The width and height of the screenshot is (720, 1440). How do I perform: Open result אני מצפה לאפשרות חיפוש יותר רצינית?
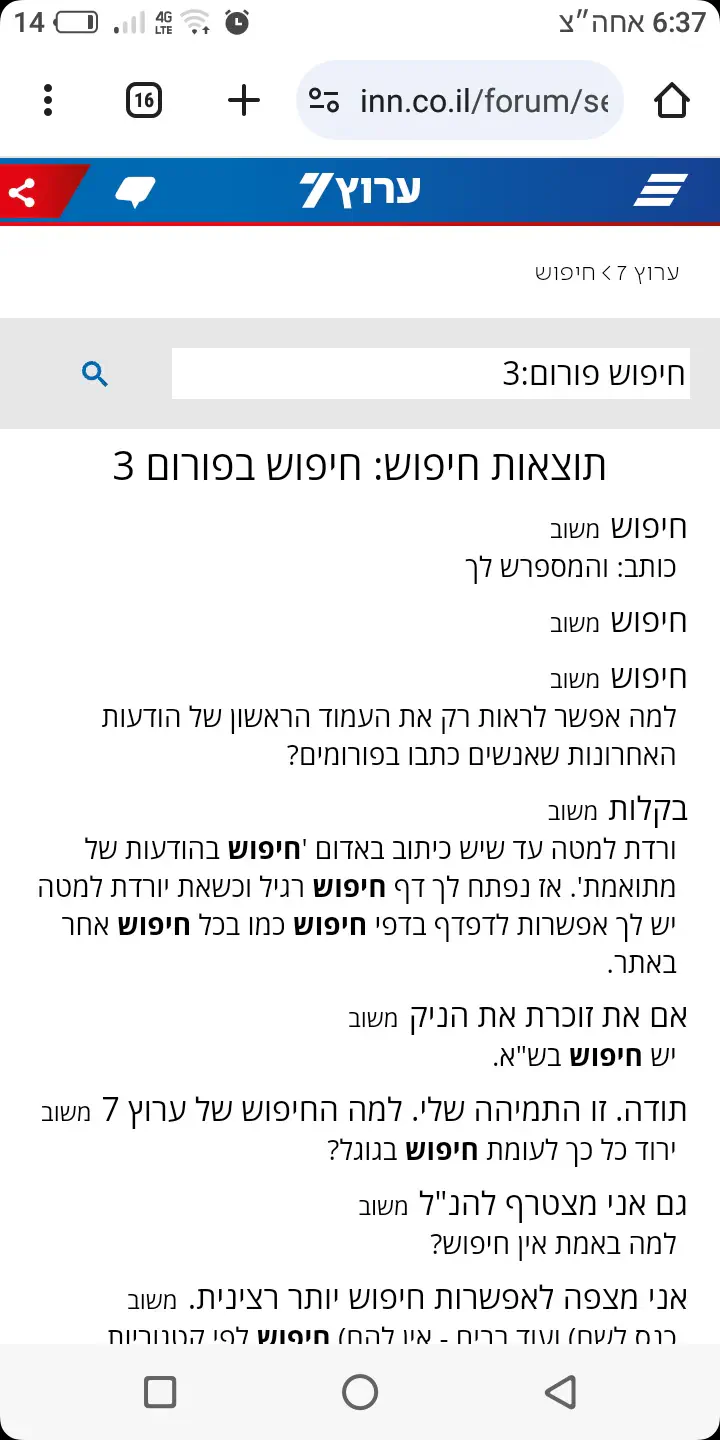point(440,1298)
